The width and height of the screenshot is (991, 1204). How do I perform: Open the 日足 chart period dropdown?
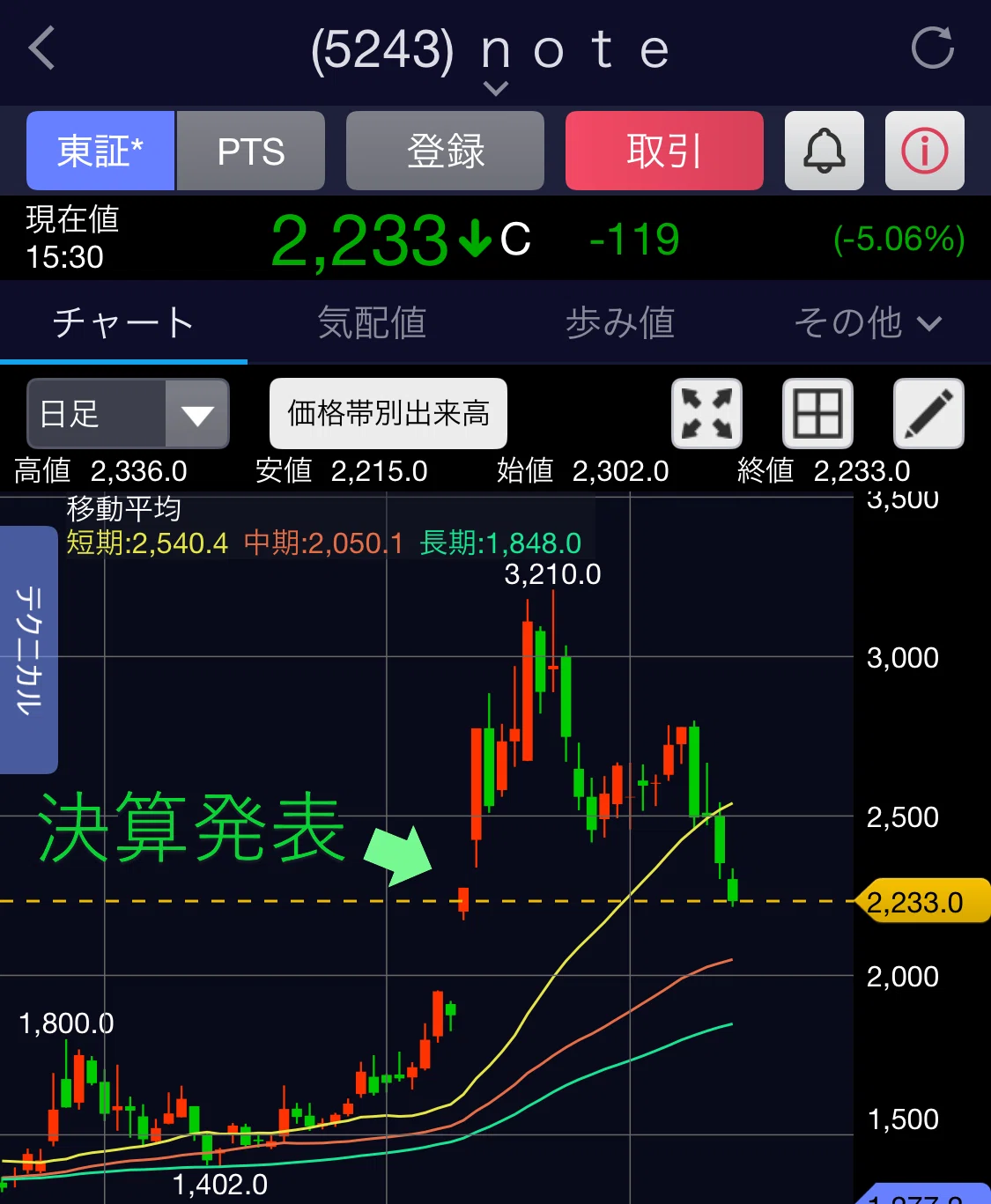click(x=128, y=414)
